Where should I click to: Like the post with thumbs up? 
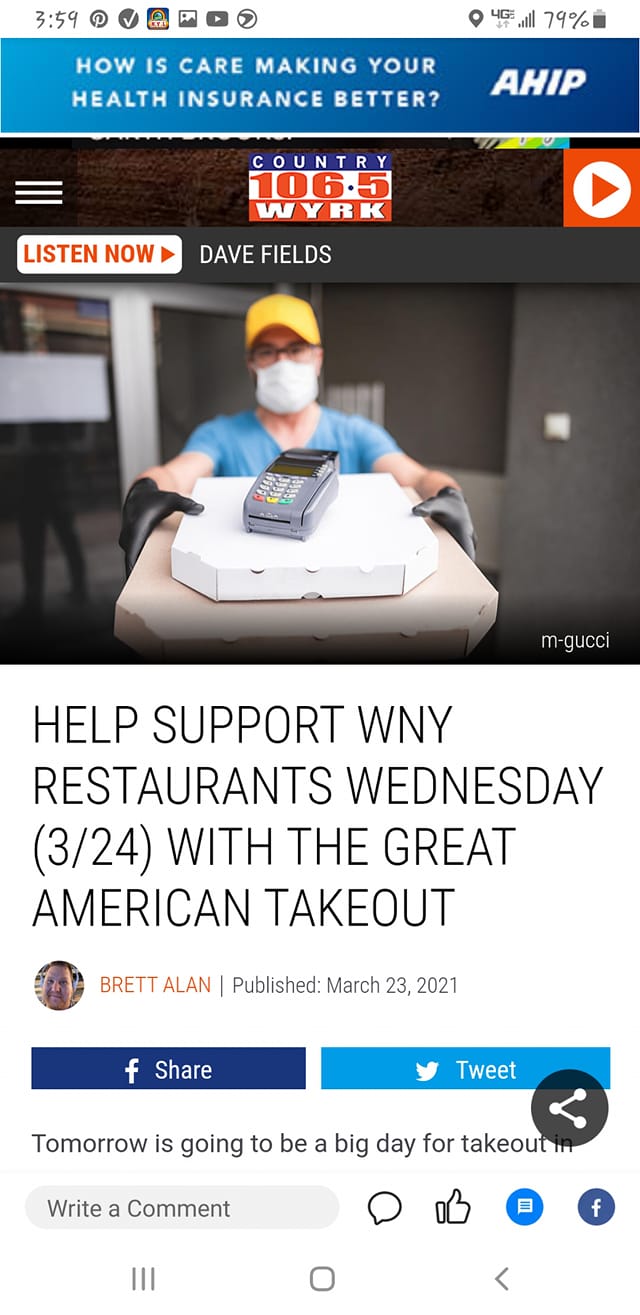click(453, 1208)
